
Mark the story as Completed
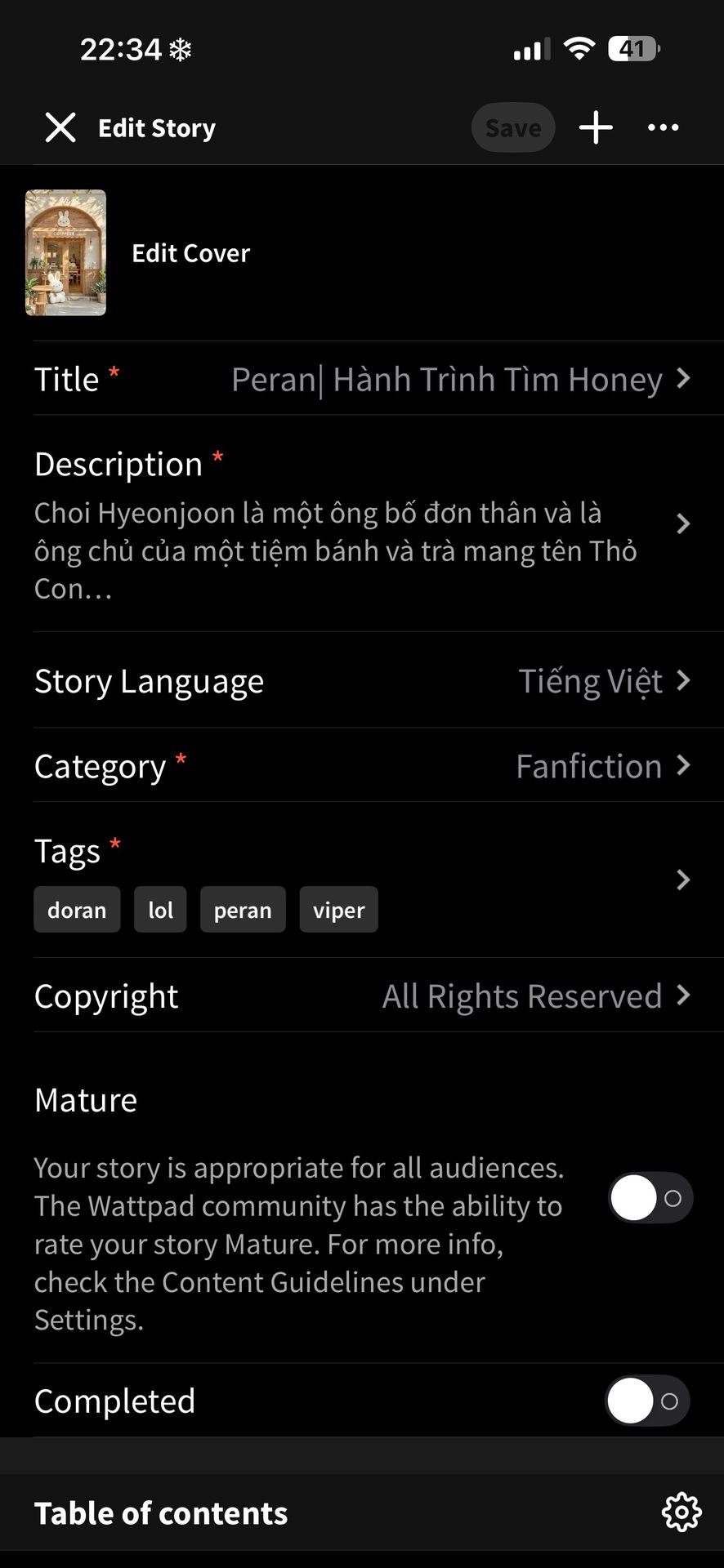(x=647, y=1401)
